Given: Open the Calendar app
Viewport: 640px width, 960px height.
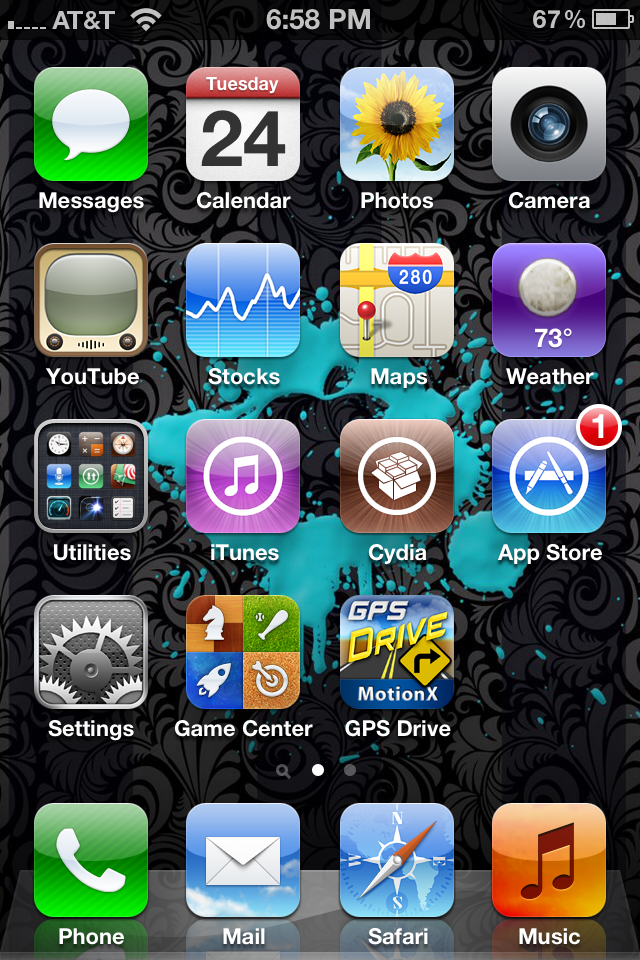Looking at the screenshot, I should coord(243,124).
